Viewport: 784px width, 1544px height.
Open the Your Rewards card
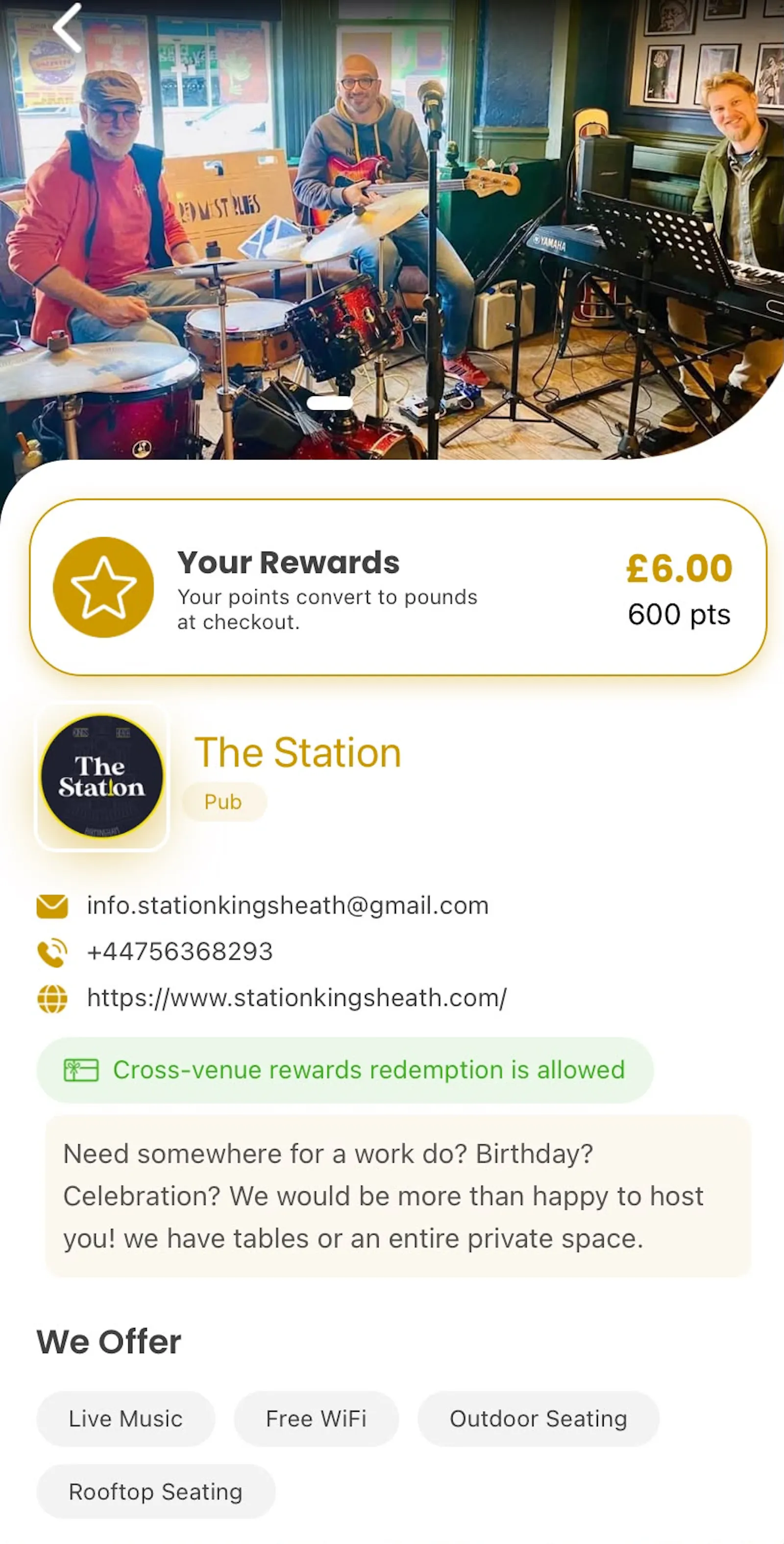tap(398, 587)
